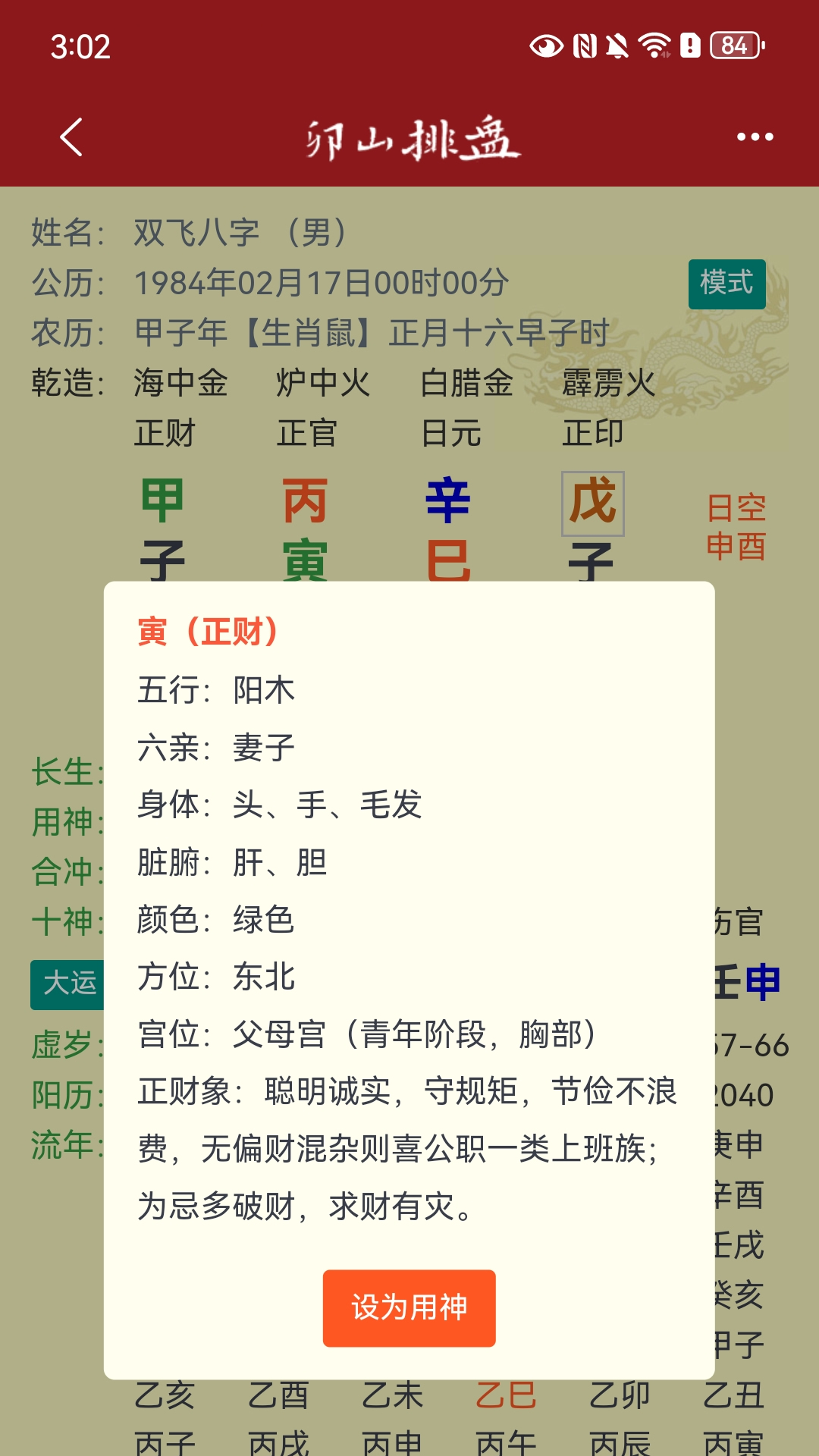Tap the muted bell notification icon
819x1456 pixels.
618,45
